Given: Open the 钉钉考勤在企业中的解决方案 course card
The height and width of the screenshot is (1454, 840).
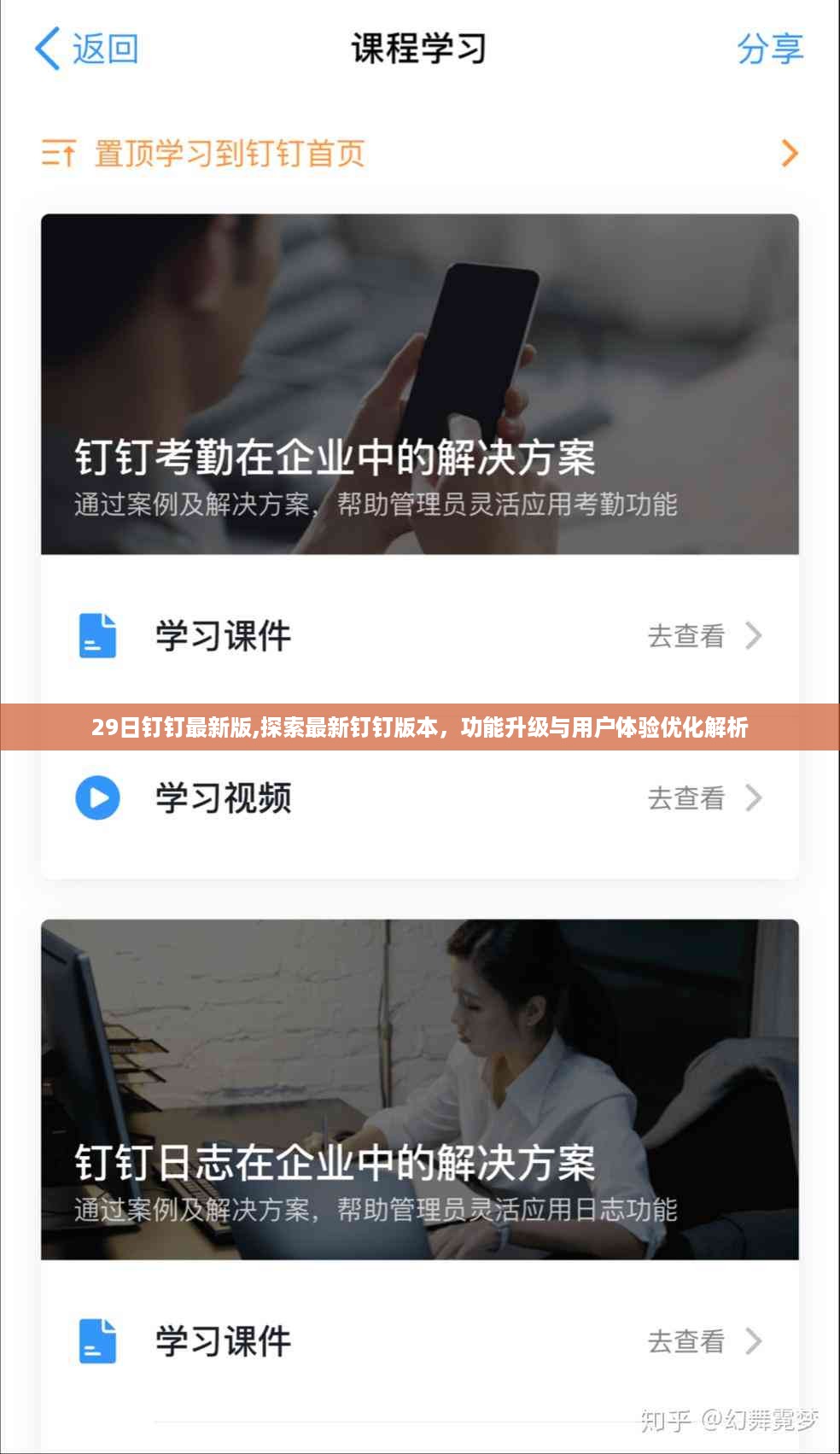Looking at the screenshot, I should click(419, 384).
